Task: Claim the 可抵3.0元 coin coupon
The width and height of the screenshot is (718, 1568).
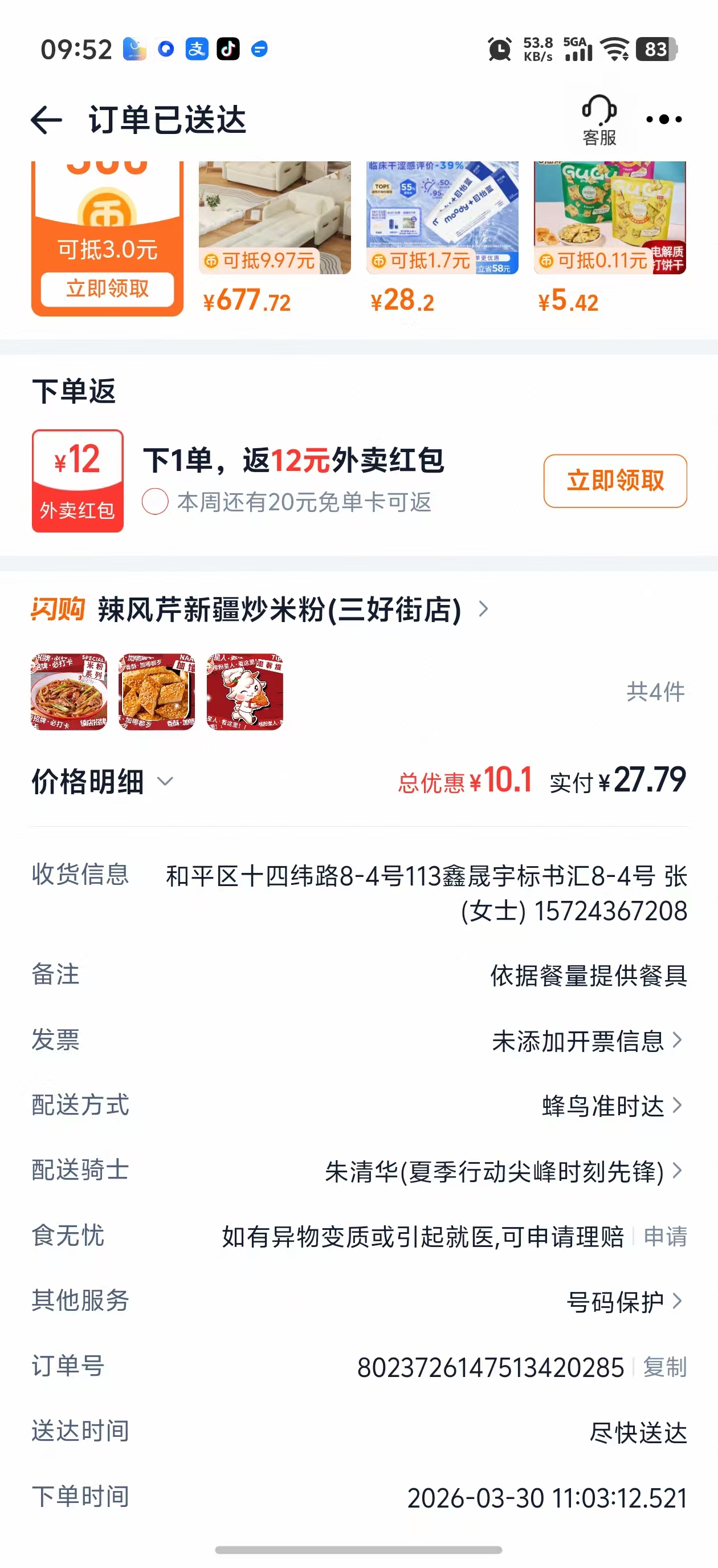Action: pos(107,289)
